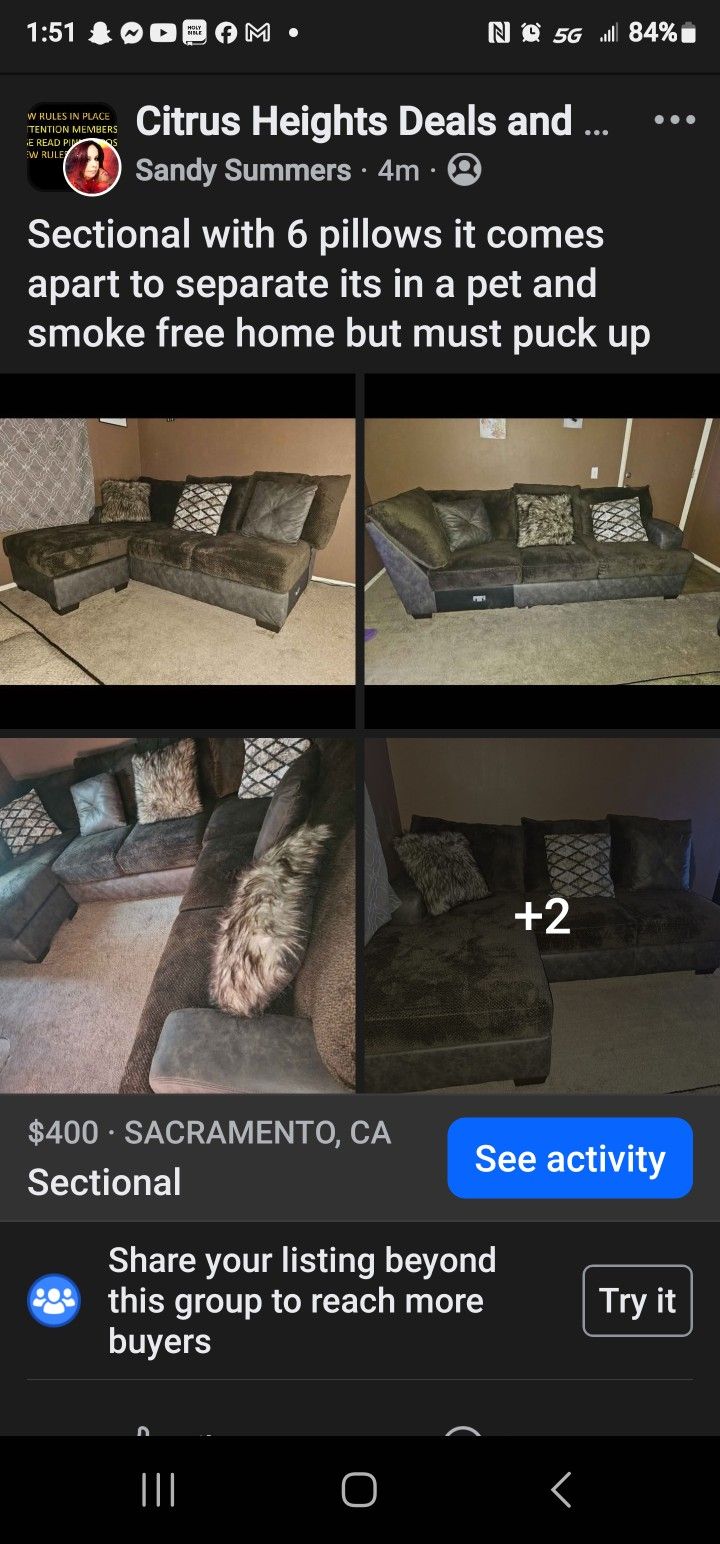The height and width of the screenshot is (1544, 720).
Task: View the first sectional photo
Action: click(x=177, y=551)
